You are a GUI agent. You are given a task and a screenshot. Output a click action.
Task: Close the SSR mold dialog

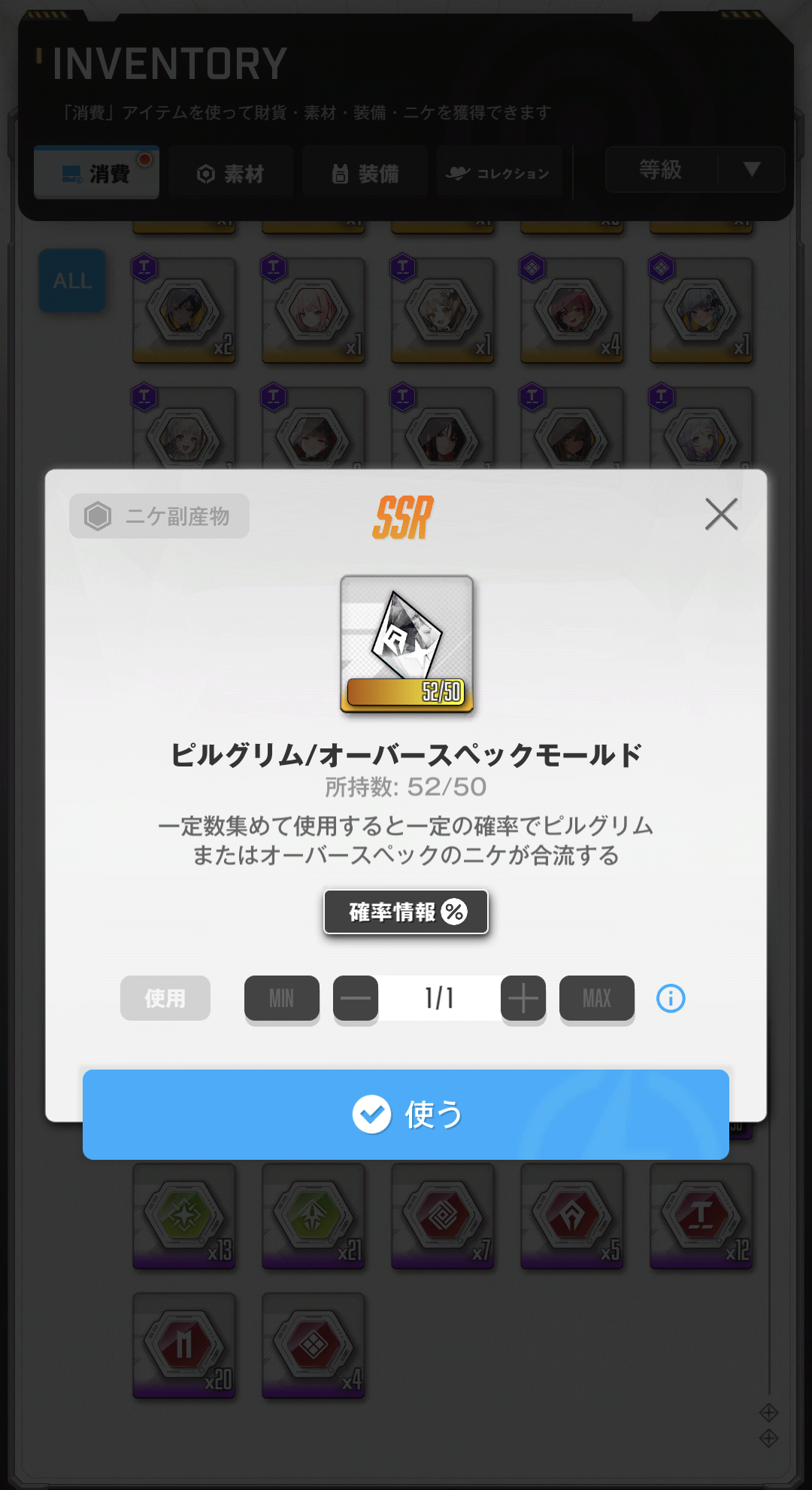tap(721, 514)
